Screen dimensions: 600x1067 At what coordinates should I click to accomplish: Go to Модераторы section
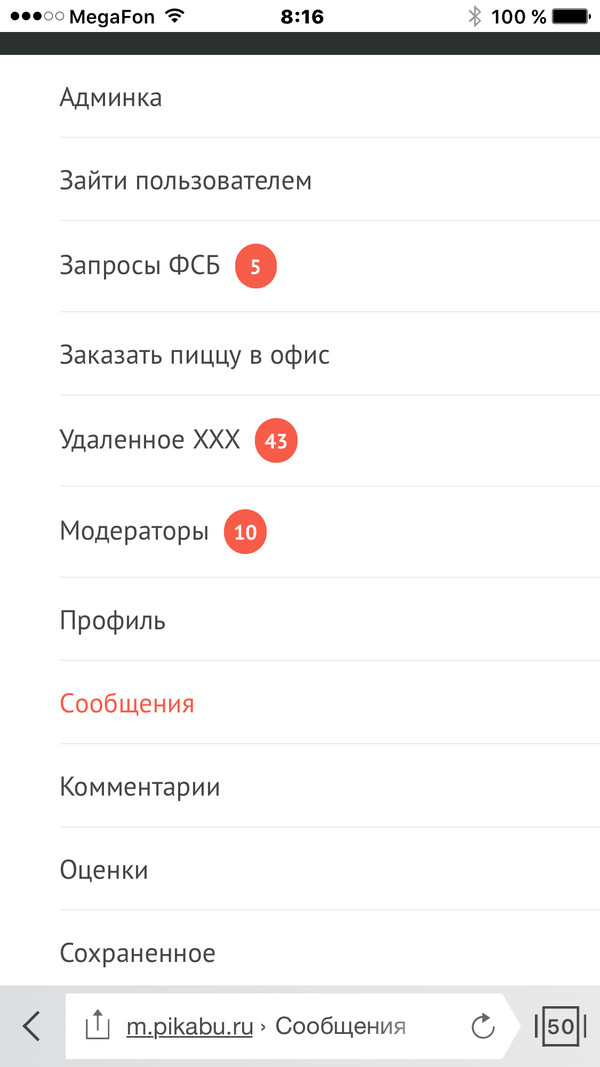click(x=134, y=532)
